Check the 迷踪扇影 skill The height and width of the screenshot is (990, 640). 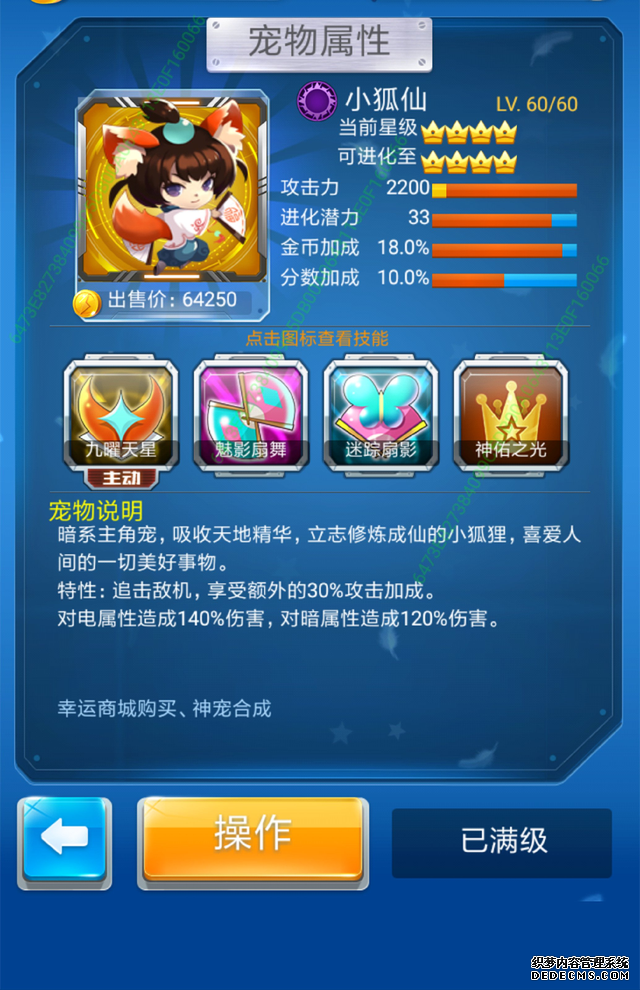380,415
